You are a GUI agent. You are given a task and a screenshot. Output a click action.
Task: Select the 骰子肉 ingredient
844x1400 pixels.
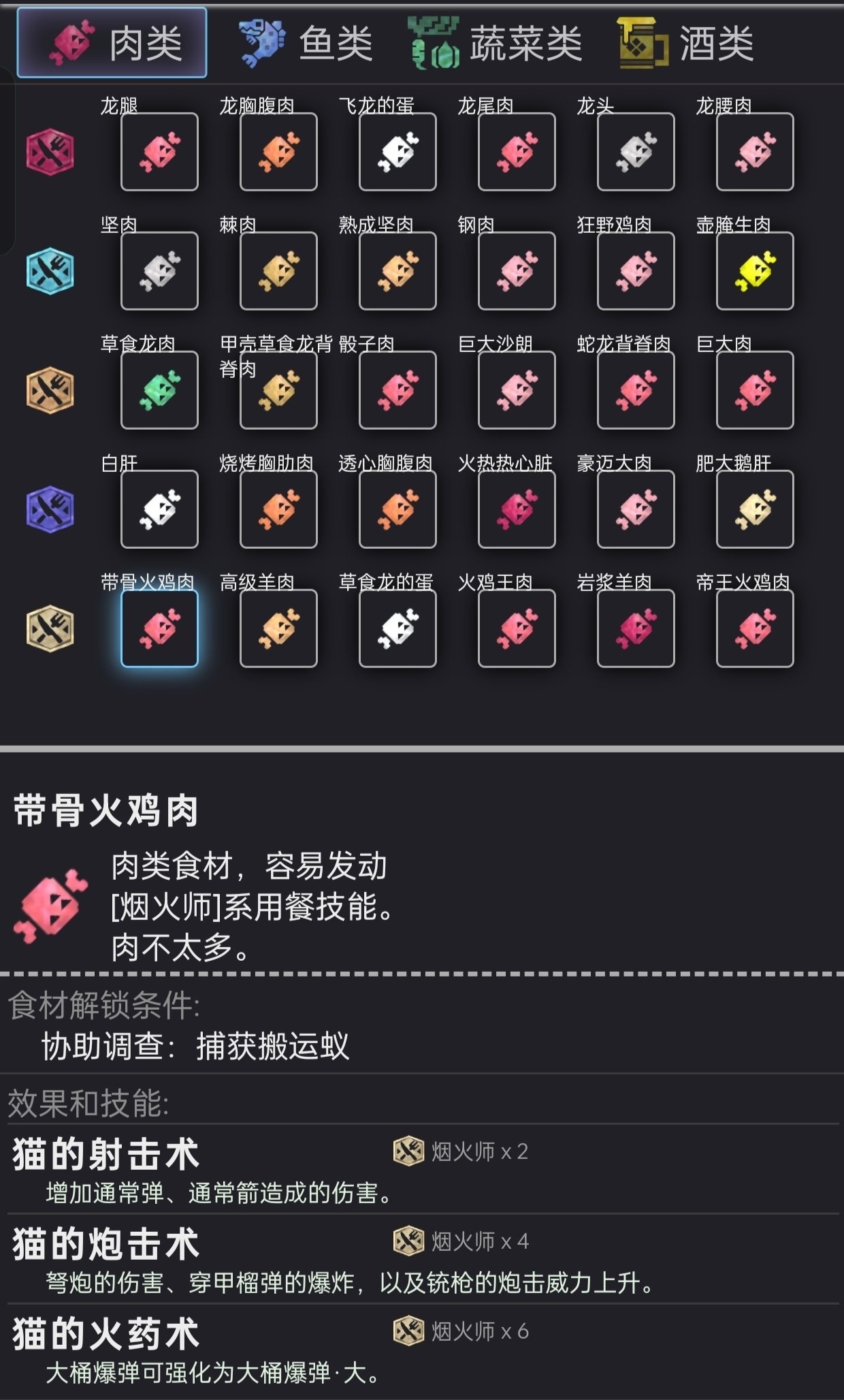point(397,390)
